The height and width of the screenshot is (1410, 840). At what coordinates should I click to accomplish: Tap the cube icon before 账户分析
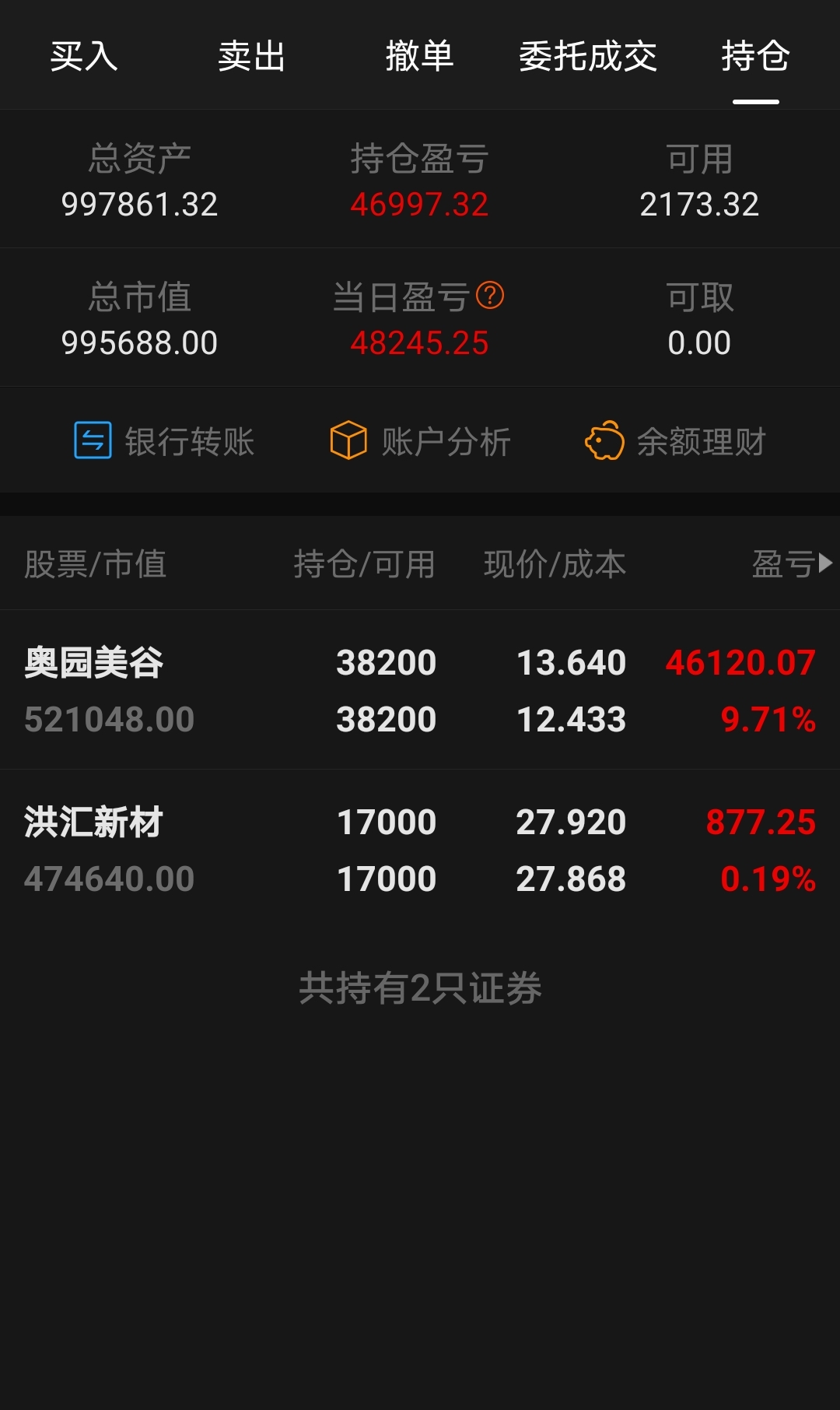point(348,440)
